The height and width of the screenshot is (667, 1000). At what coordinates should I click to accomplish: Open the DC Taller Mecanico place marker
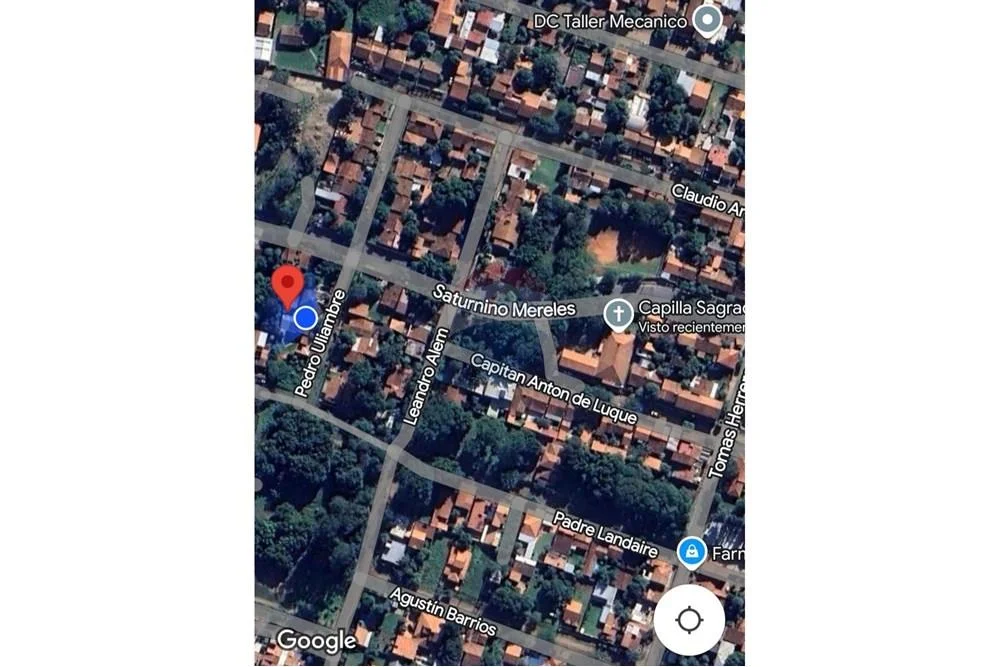[x=708, y=21]
